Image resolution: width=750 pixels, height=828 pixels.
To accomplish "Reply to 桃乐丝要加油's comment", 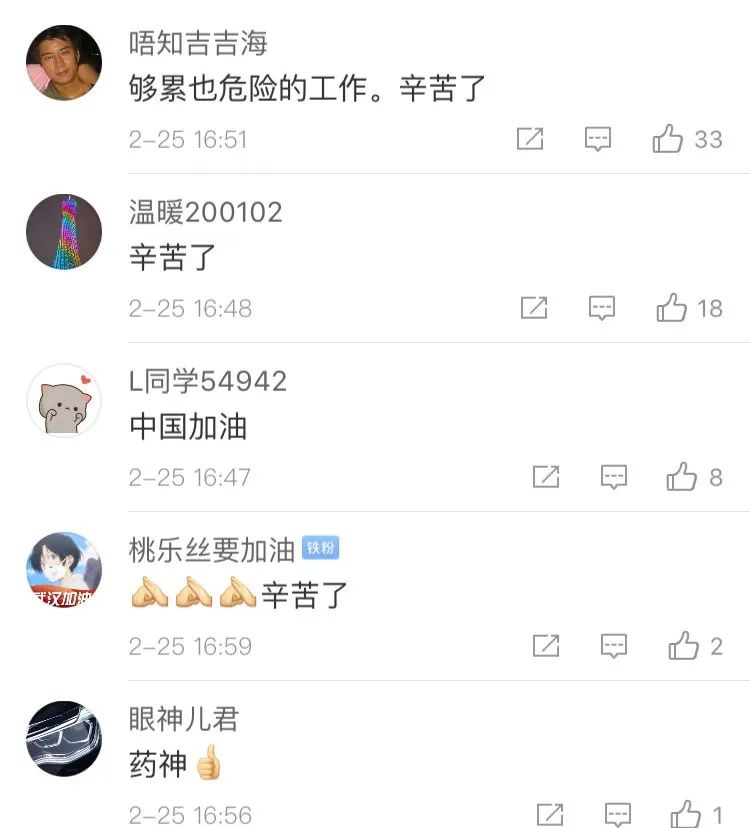I will click(614, 646).
